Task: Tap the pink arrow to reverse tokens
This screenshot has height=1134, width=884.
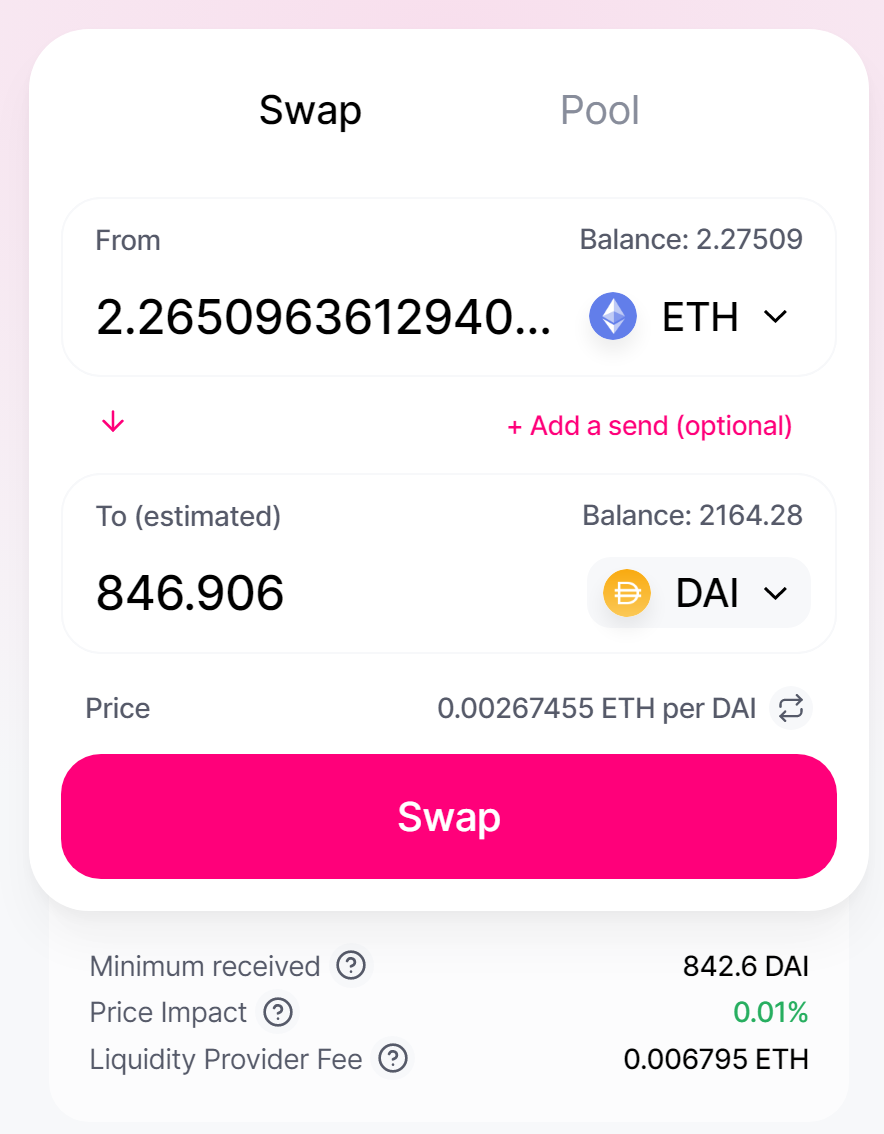Action: [x=113, y=422]
